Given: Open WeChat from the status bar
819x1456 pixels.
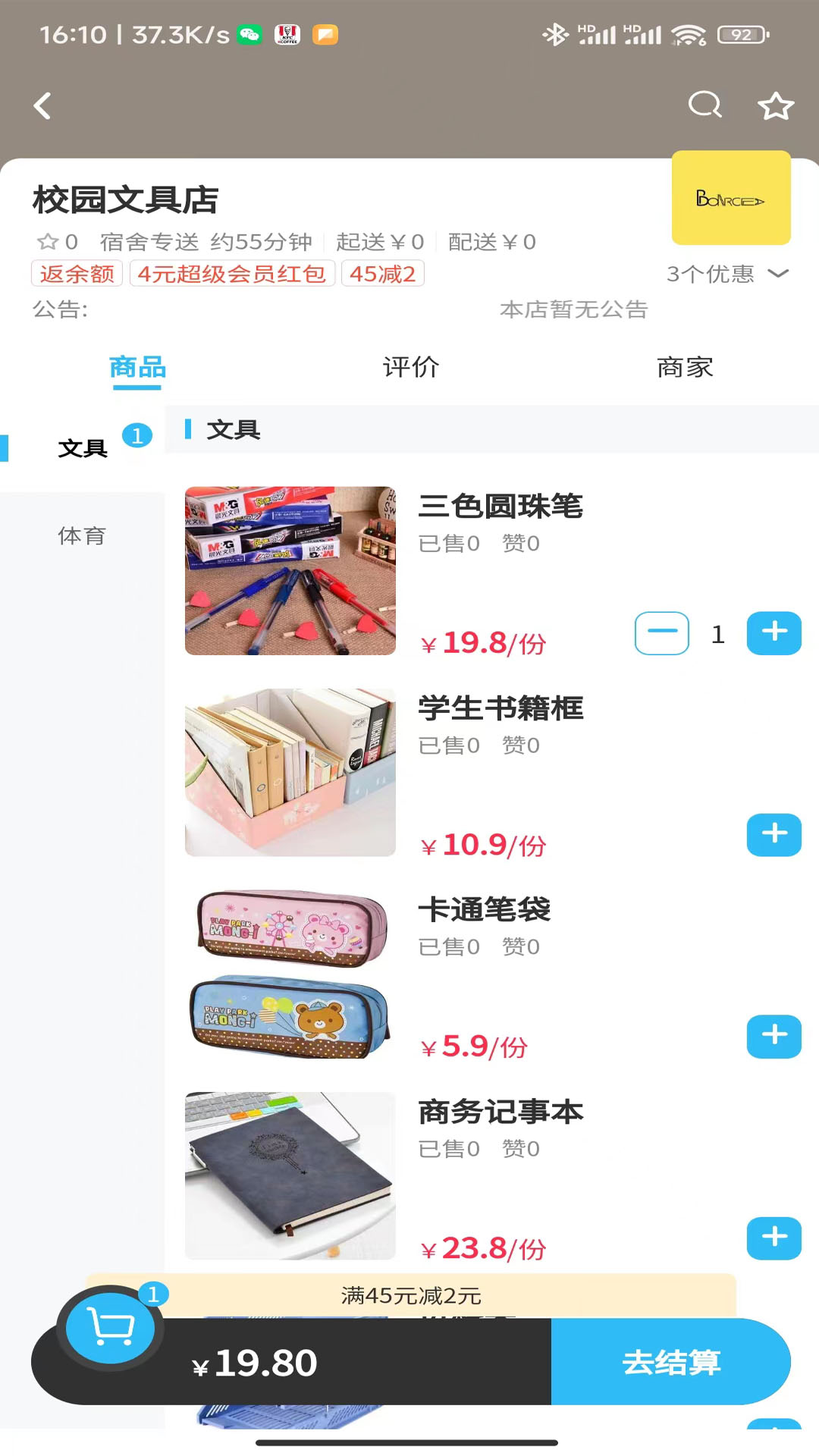Looking at the screenshot, I should (250, 33).
